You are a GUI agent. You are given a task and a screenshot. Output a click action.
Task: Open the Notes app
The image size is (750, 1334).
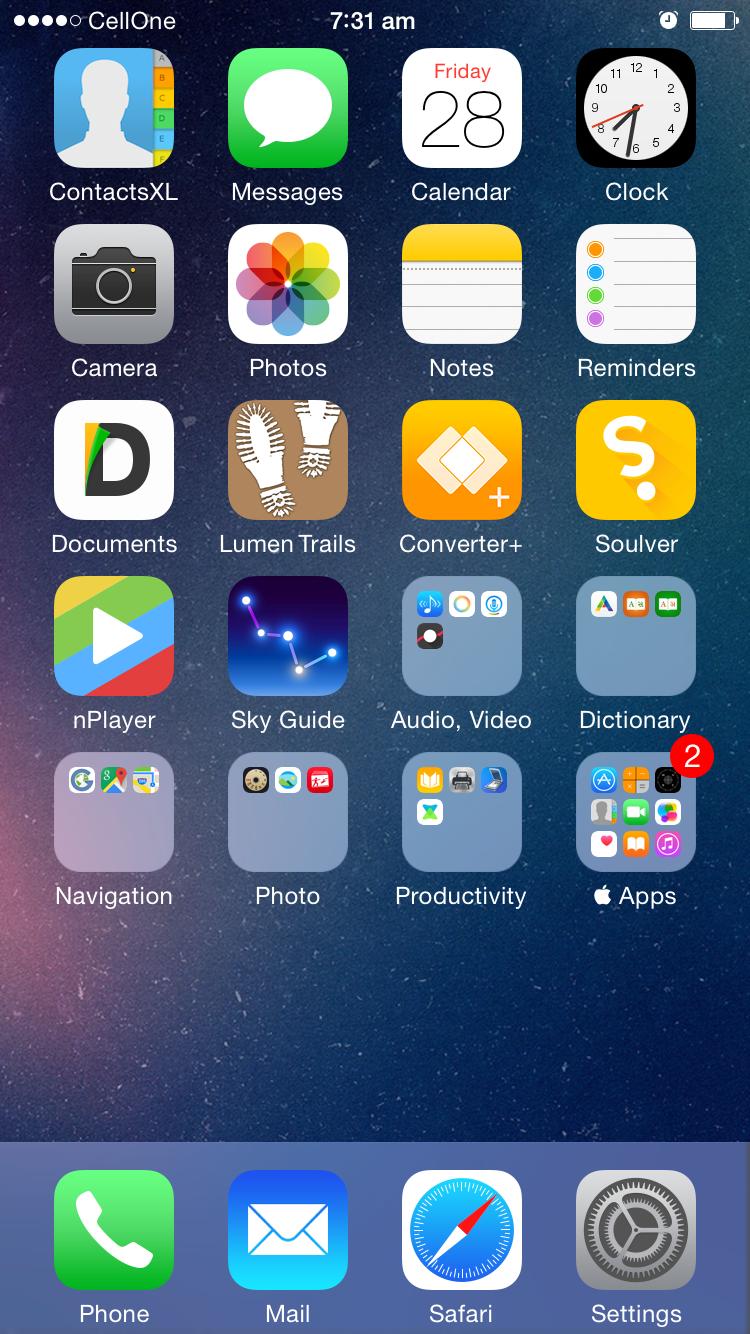coord(462,284)
